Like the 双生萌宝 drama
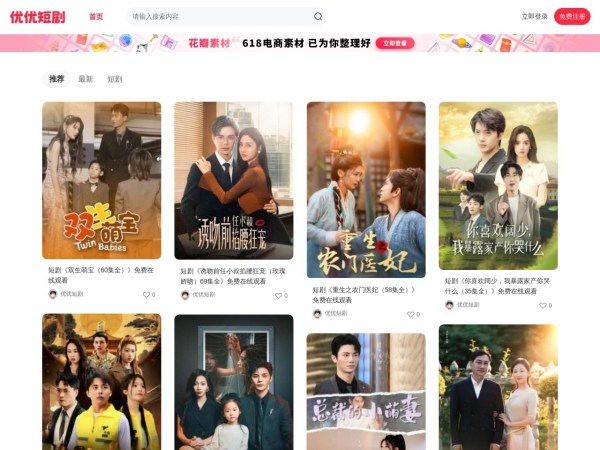The width and height of the screenshot is (600, 450). pyautogui.click(x=146, y=295)
